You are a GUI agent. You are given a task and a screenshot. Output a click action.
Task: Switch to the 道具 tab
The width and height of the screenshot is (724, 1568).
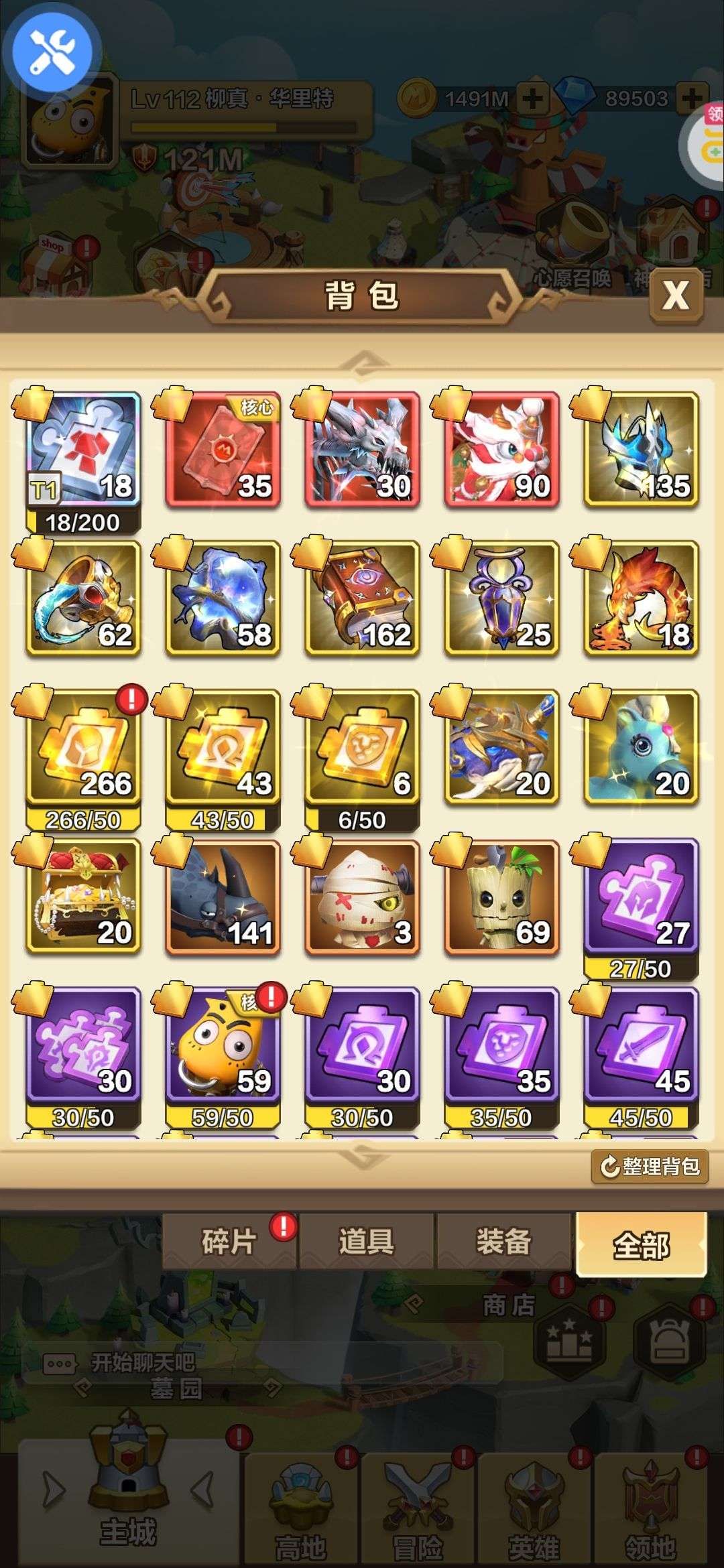(367, 1241)
